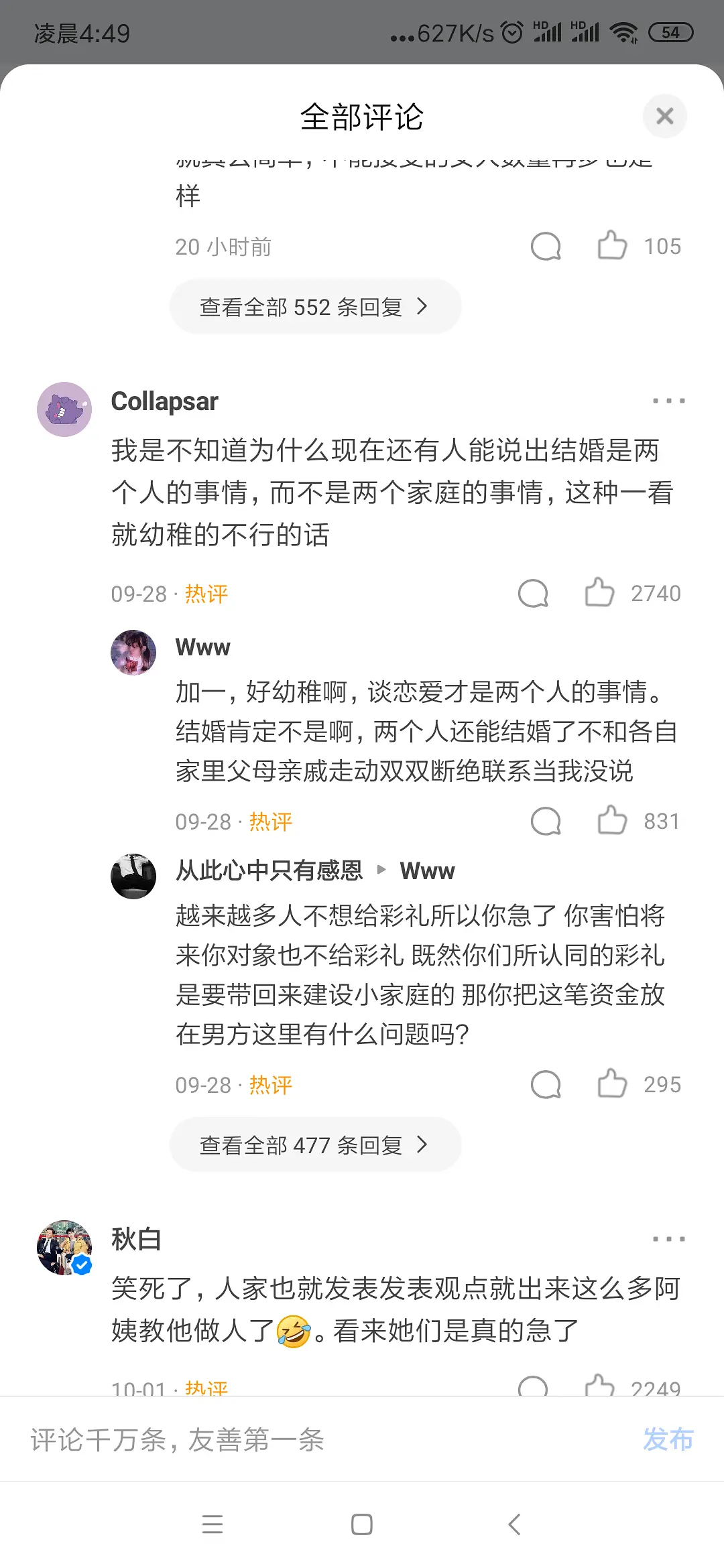
Task: Reply to Collapsar's comment
Action: click(x=533, y=593)
